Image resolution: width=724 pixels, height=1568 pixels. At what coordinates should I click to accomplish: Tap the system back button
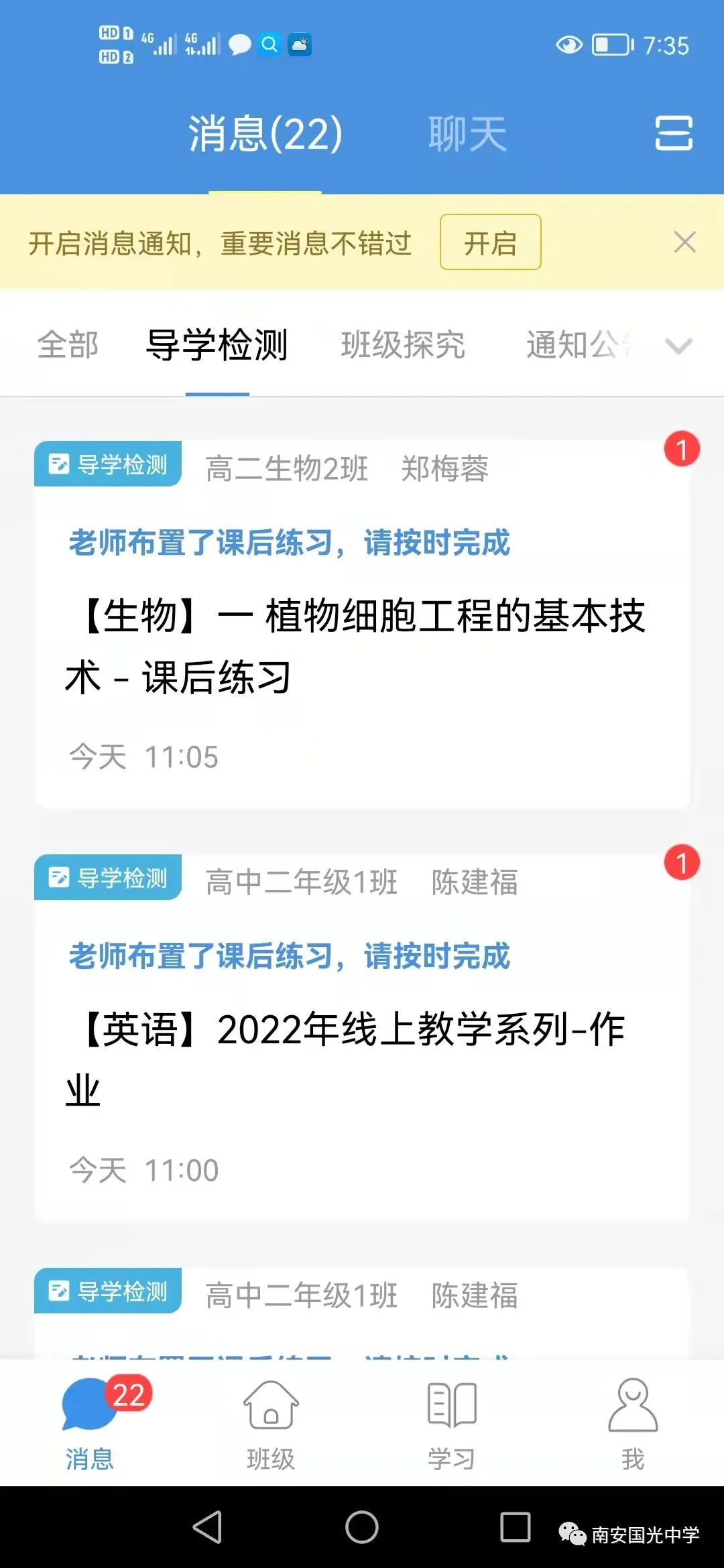point(208,1528)
